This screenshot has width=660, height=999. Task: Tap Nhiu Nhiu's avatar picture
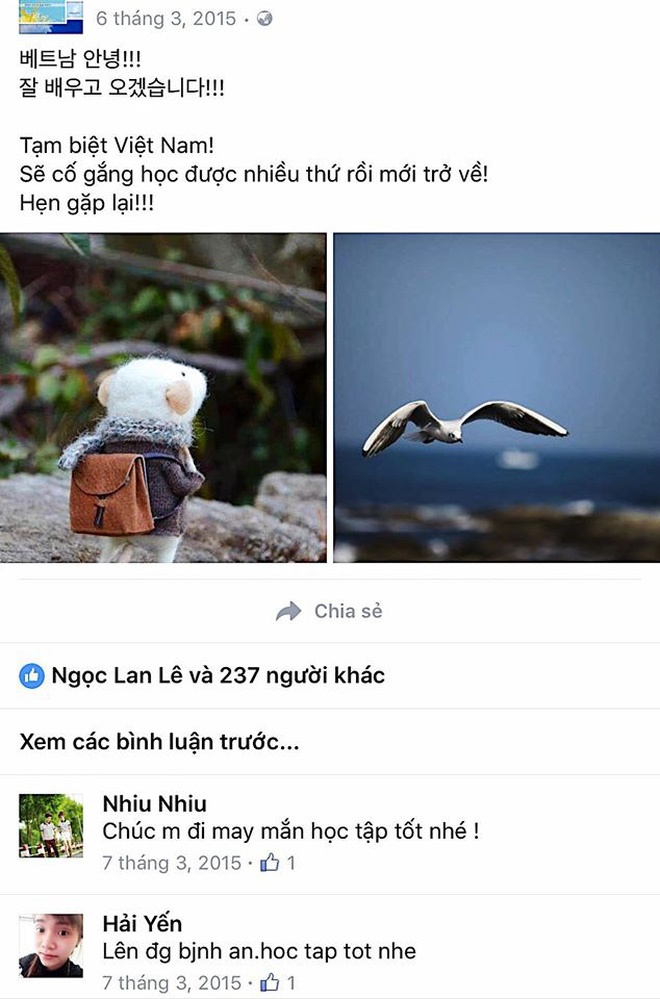51,826
